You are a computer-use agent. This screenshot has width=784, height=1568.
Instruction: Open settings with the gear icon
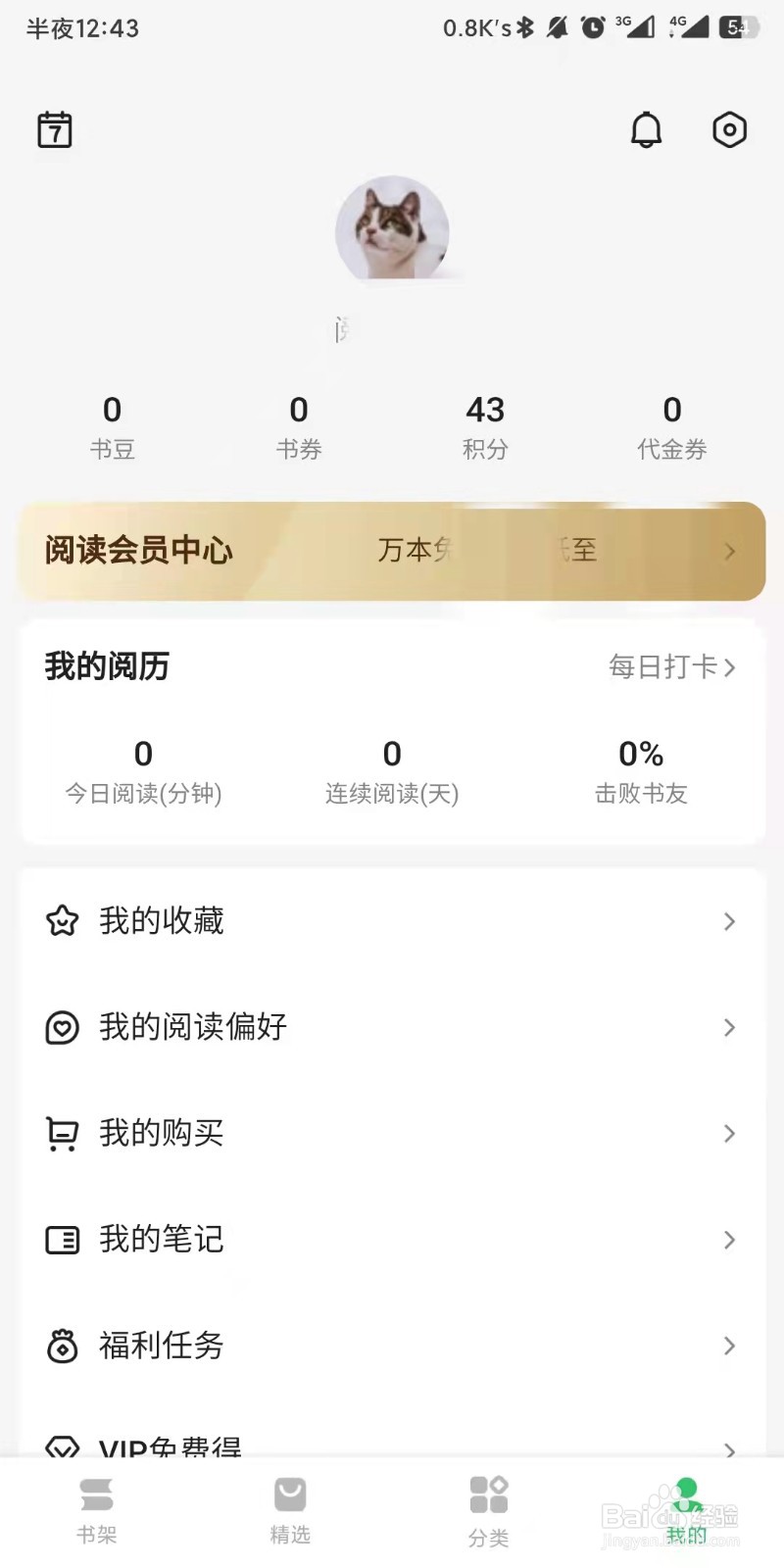(729, 129)
